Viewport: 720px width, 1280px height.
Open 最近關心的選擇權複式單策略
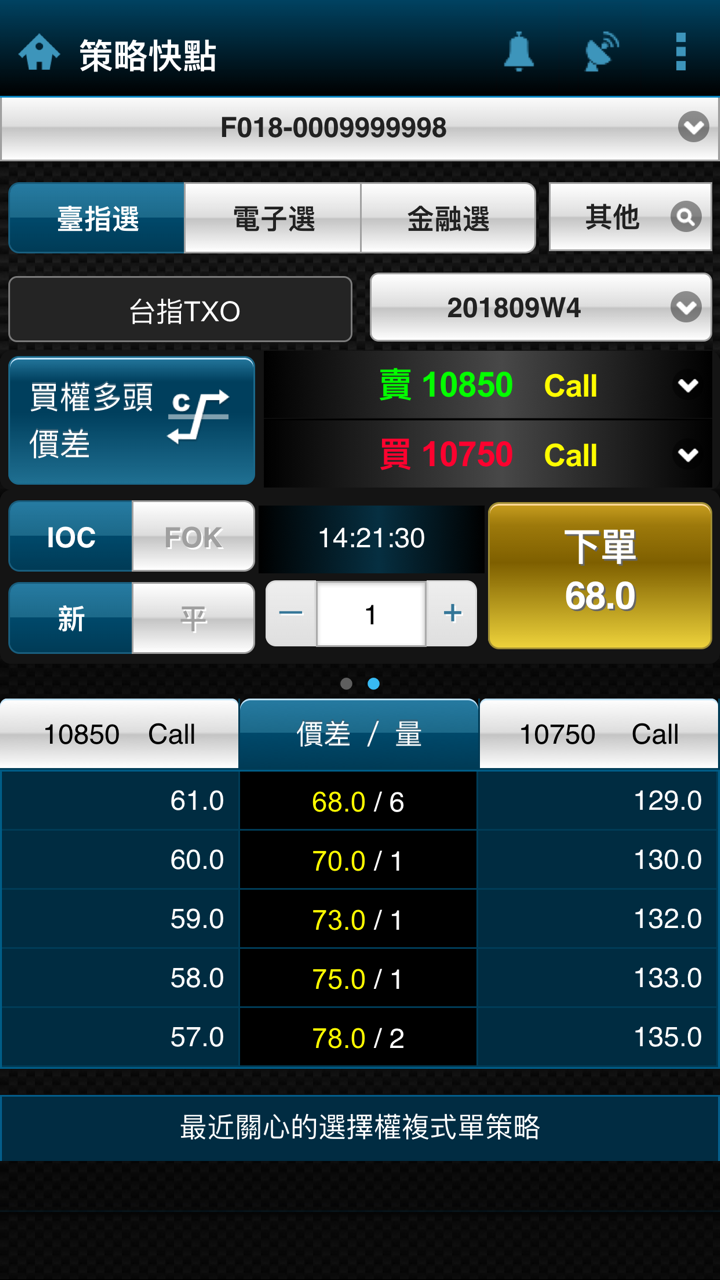point(360,1128)
